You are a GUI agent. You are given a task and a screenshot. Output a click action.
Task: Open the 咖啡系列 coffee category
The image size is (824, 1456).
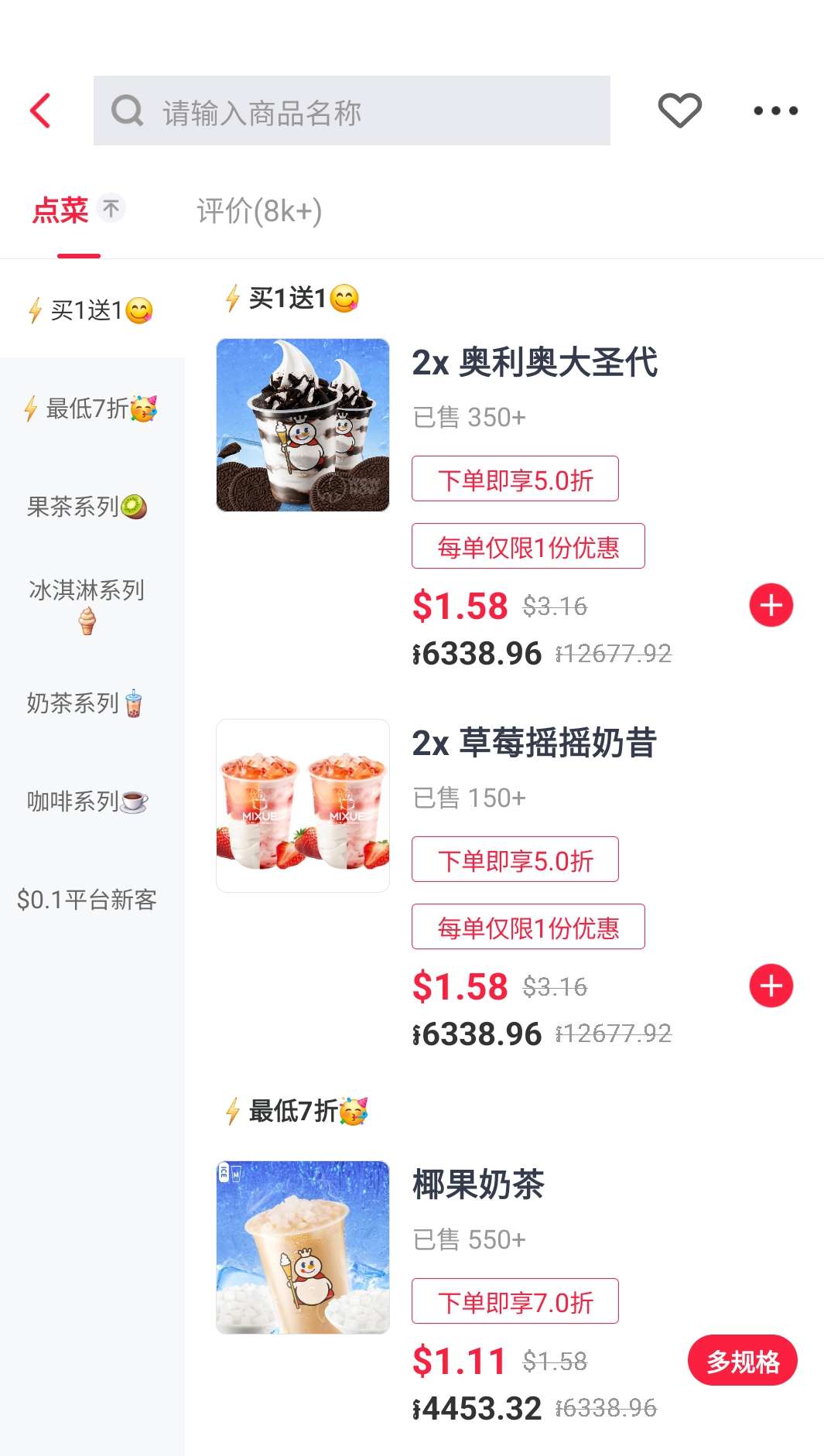pyautogui.click(x=87, y=801)
